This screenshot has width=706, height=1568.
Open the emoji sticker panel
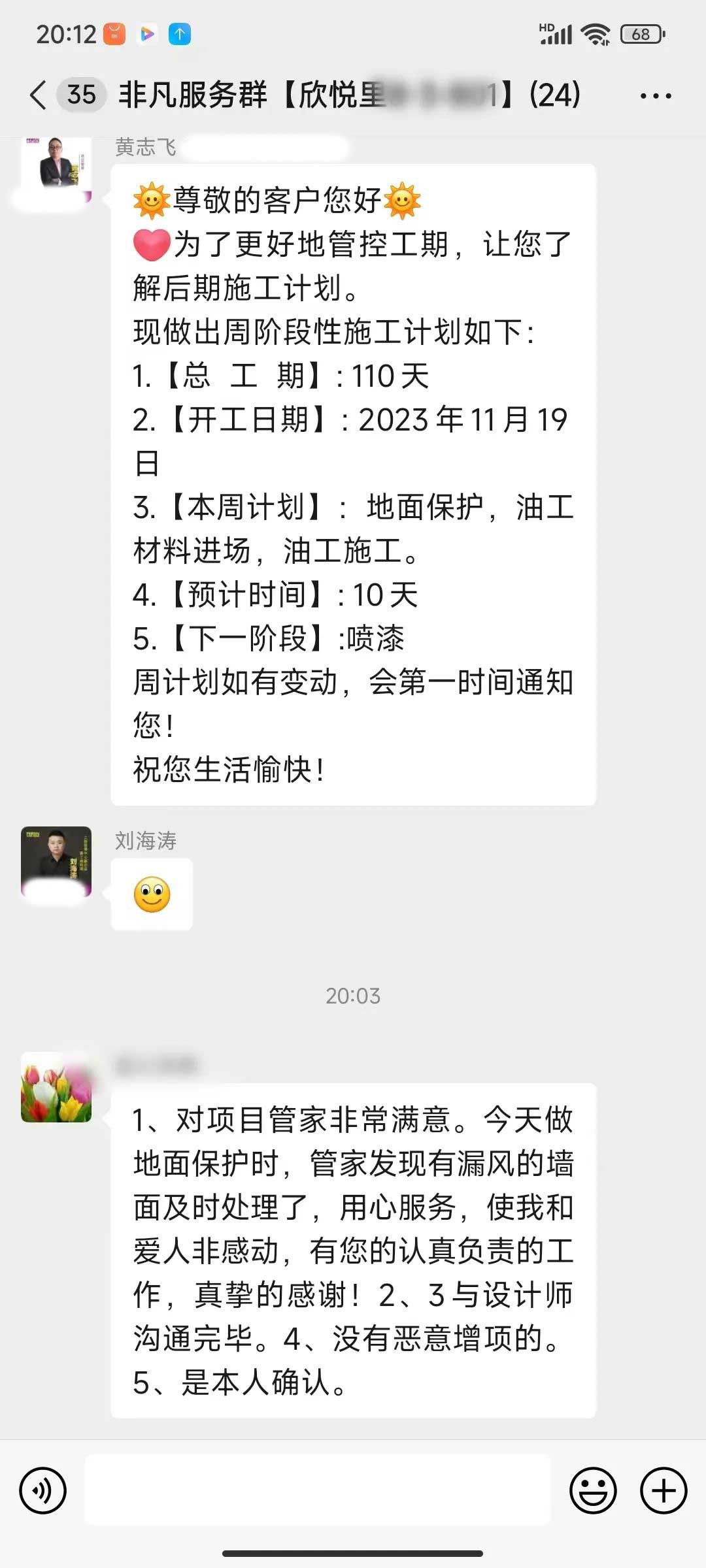pyautogui.click(x=593, y=1490)
